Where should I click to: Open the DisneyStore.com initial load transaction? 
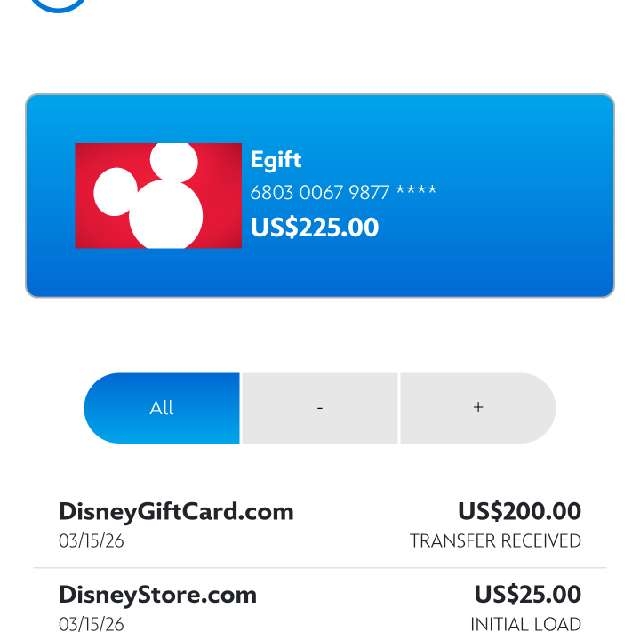coord(319,608)
